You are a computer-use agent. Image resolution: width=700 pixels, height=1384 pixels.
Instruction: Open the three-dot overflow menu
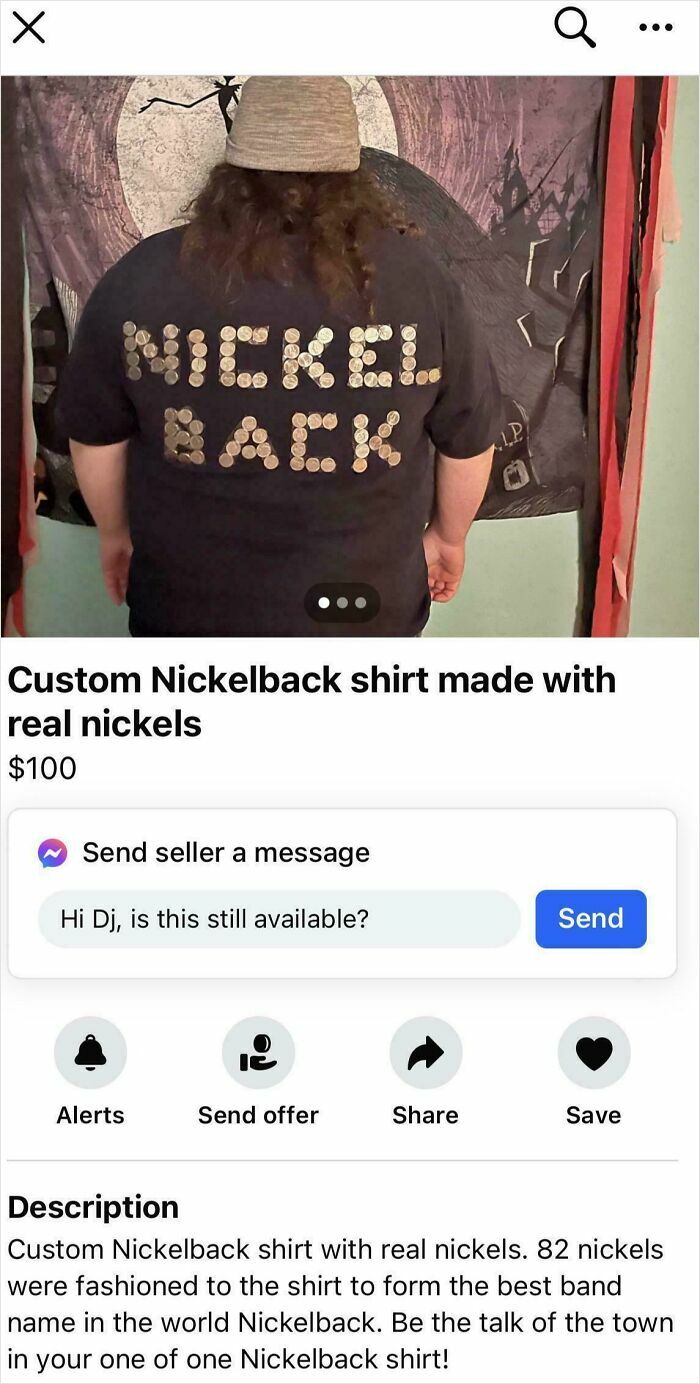(656, 28)
